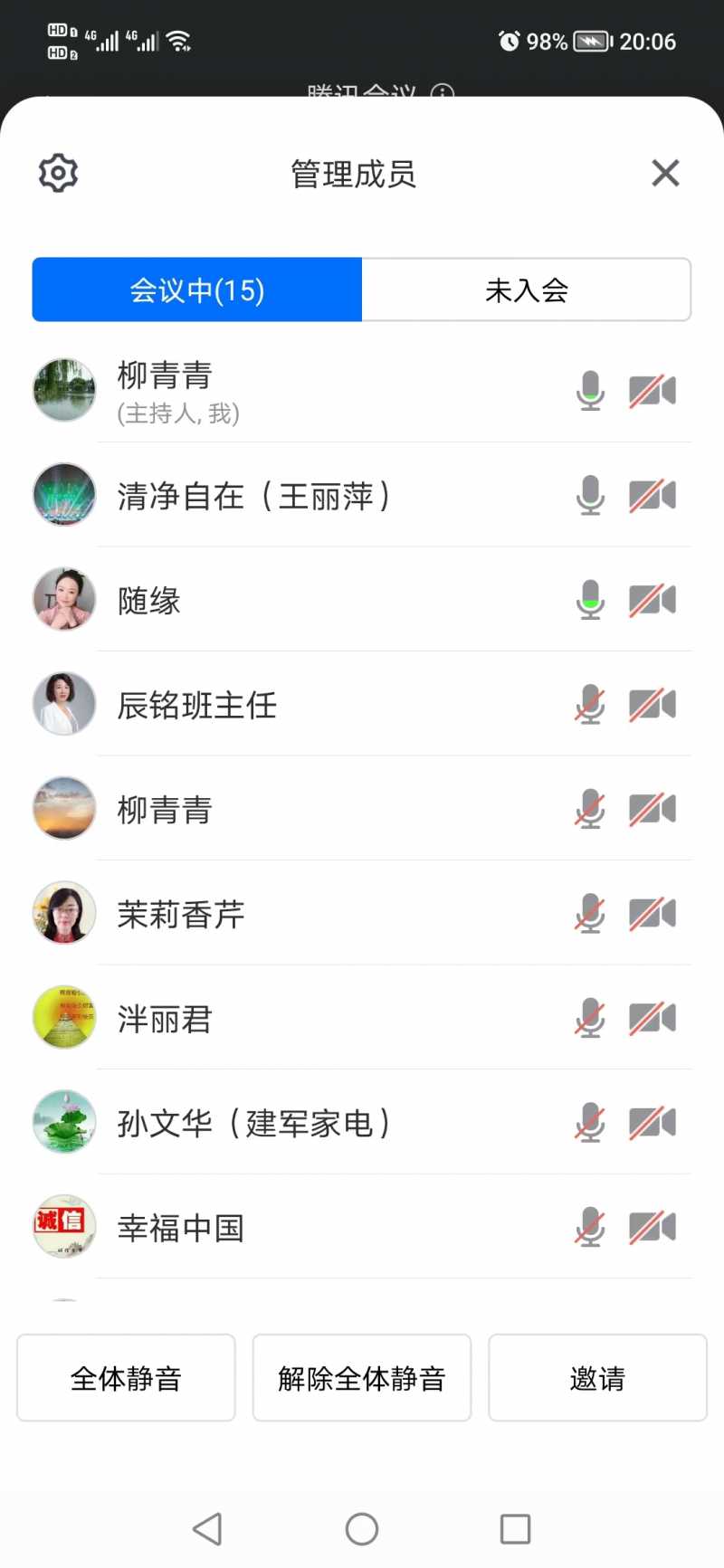Go back using system navigation

pos(207,1529)
